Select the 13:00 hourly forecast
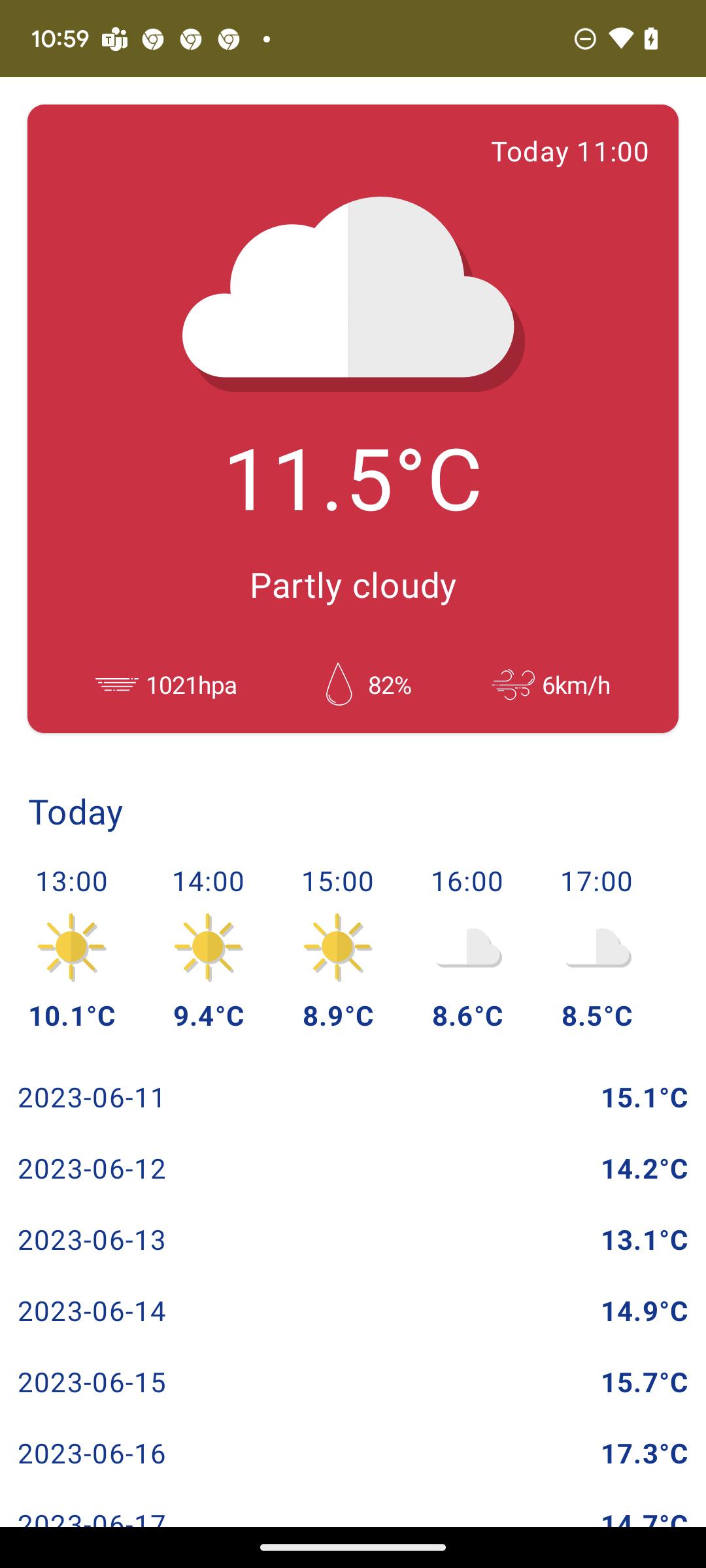The width and height of the screenshot is (706, 1568). pyautogui.click(x=72, y=949)
